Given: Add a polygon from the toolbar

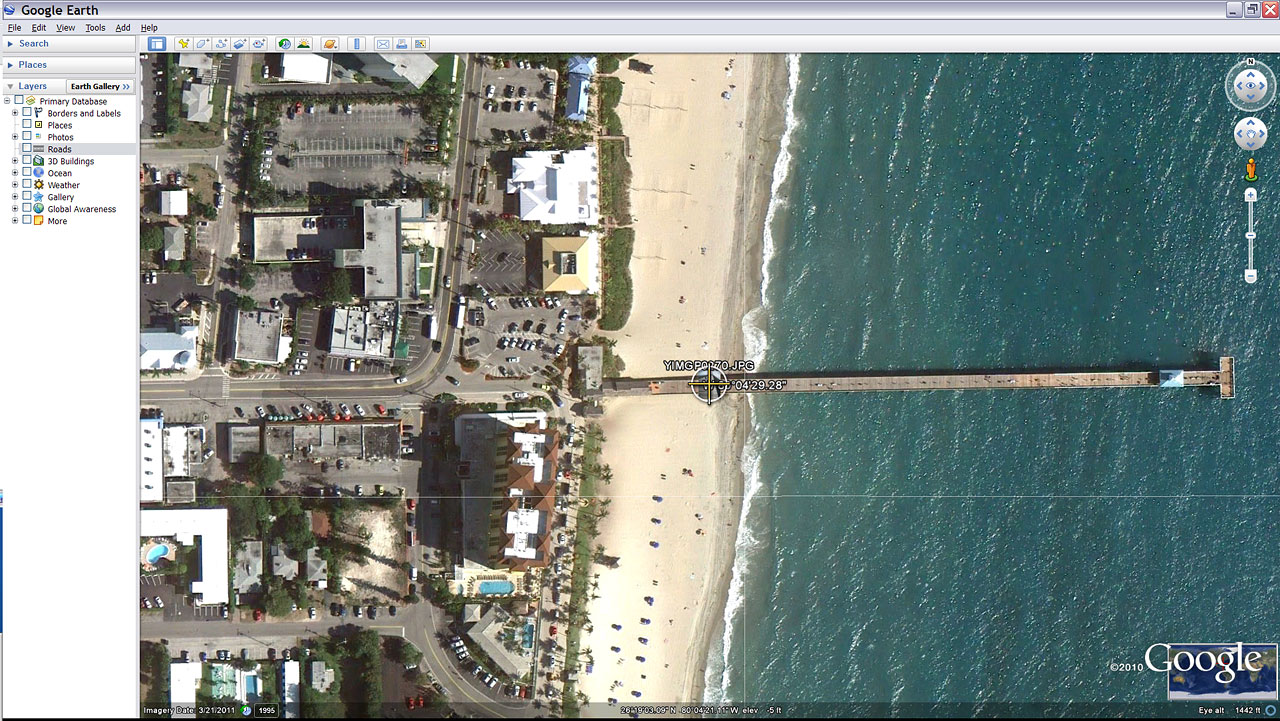Looking at the screenshot, I should (x=202, y=44).
